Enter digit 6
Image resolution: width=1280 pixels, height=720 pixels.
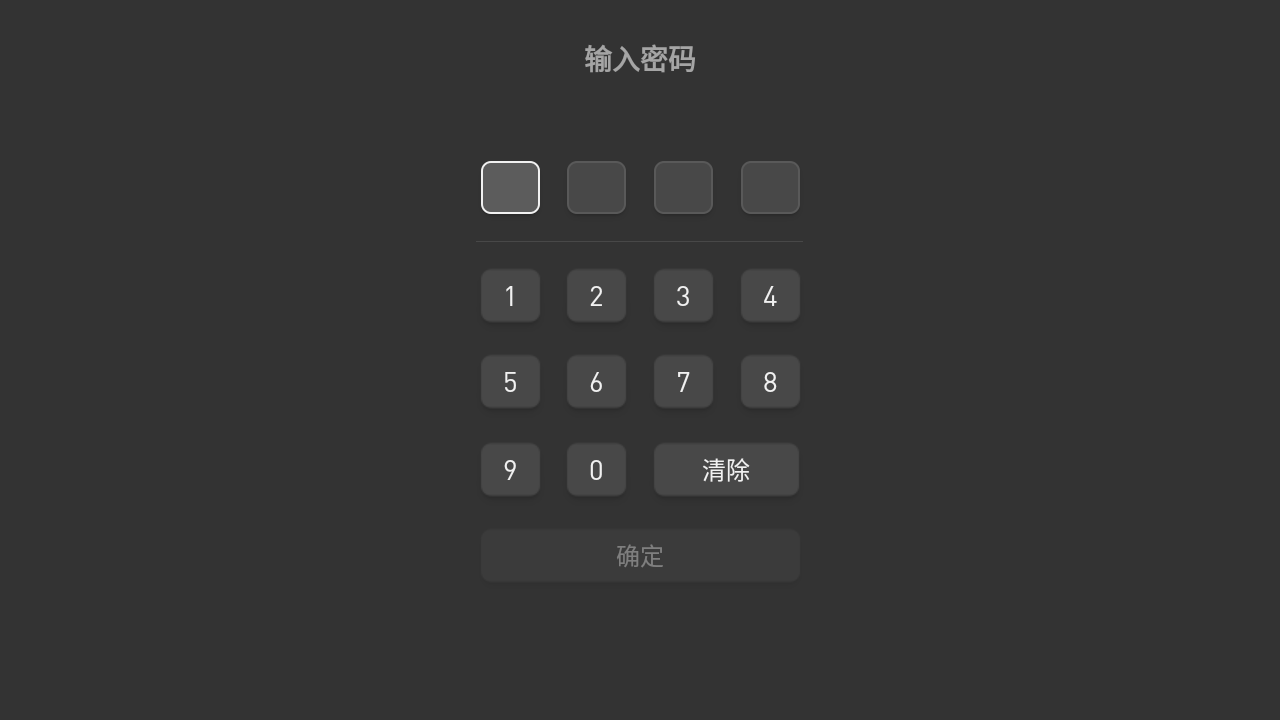click(x=596, y=382)
